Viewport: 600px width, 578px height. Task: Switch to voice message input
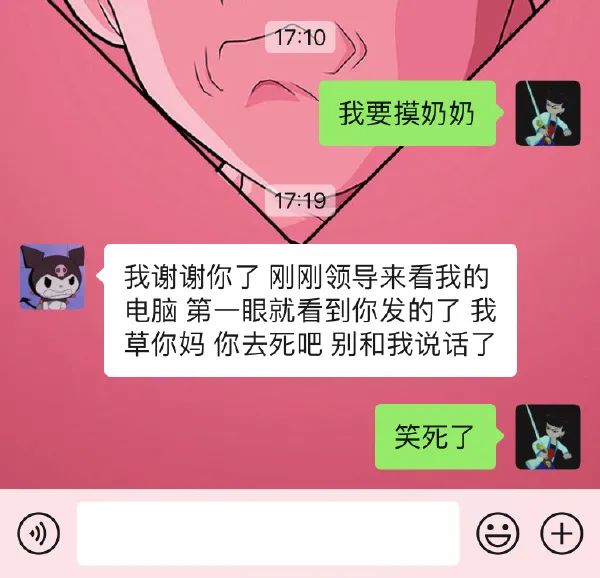[38, 534]
